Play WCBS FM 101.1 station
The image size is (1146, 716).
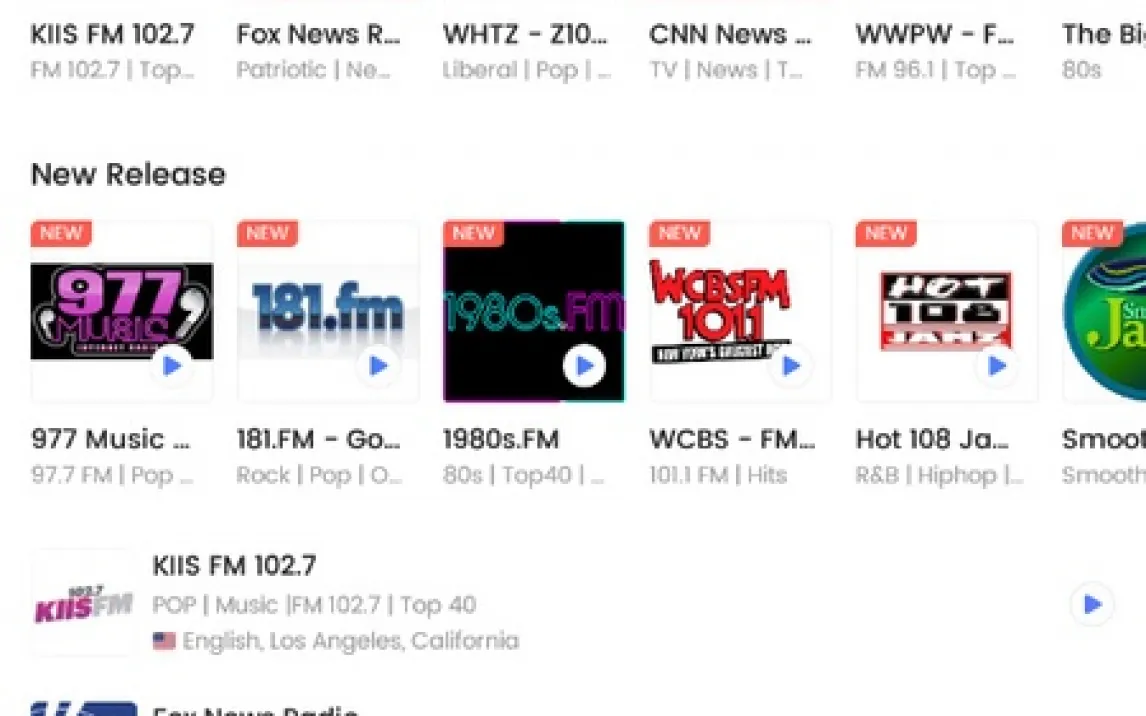(x=790, y=366)
